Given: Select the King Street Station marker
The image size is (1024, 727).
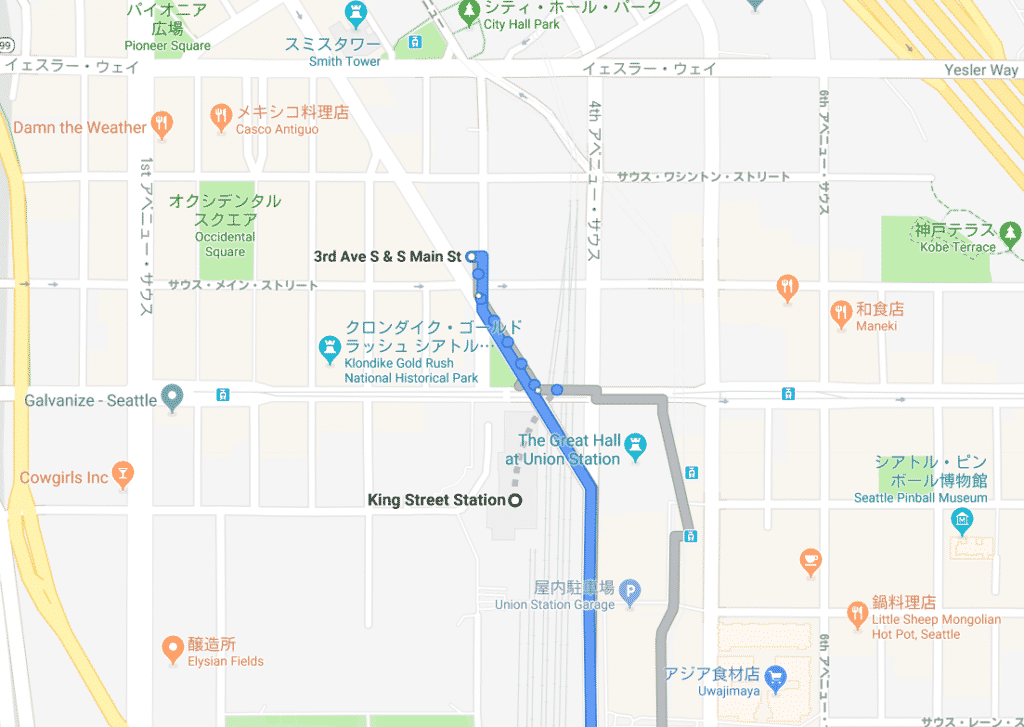Looking at the screenshot, I should [x=515, y=500].
